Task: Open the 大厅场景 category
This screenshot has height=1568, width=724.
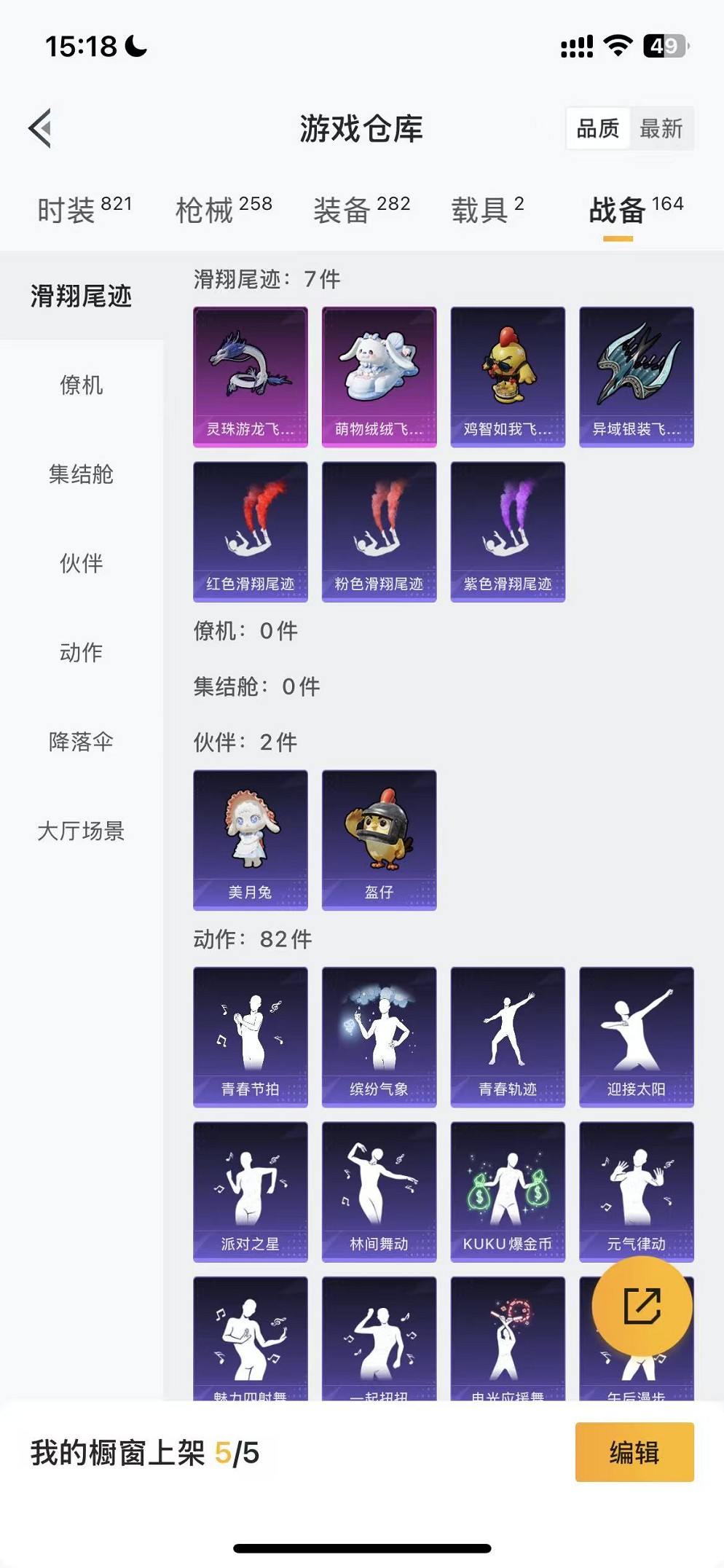Action: pyautogui.click(x=79, y=831)
